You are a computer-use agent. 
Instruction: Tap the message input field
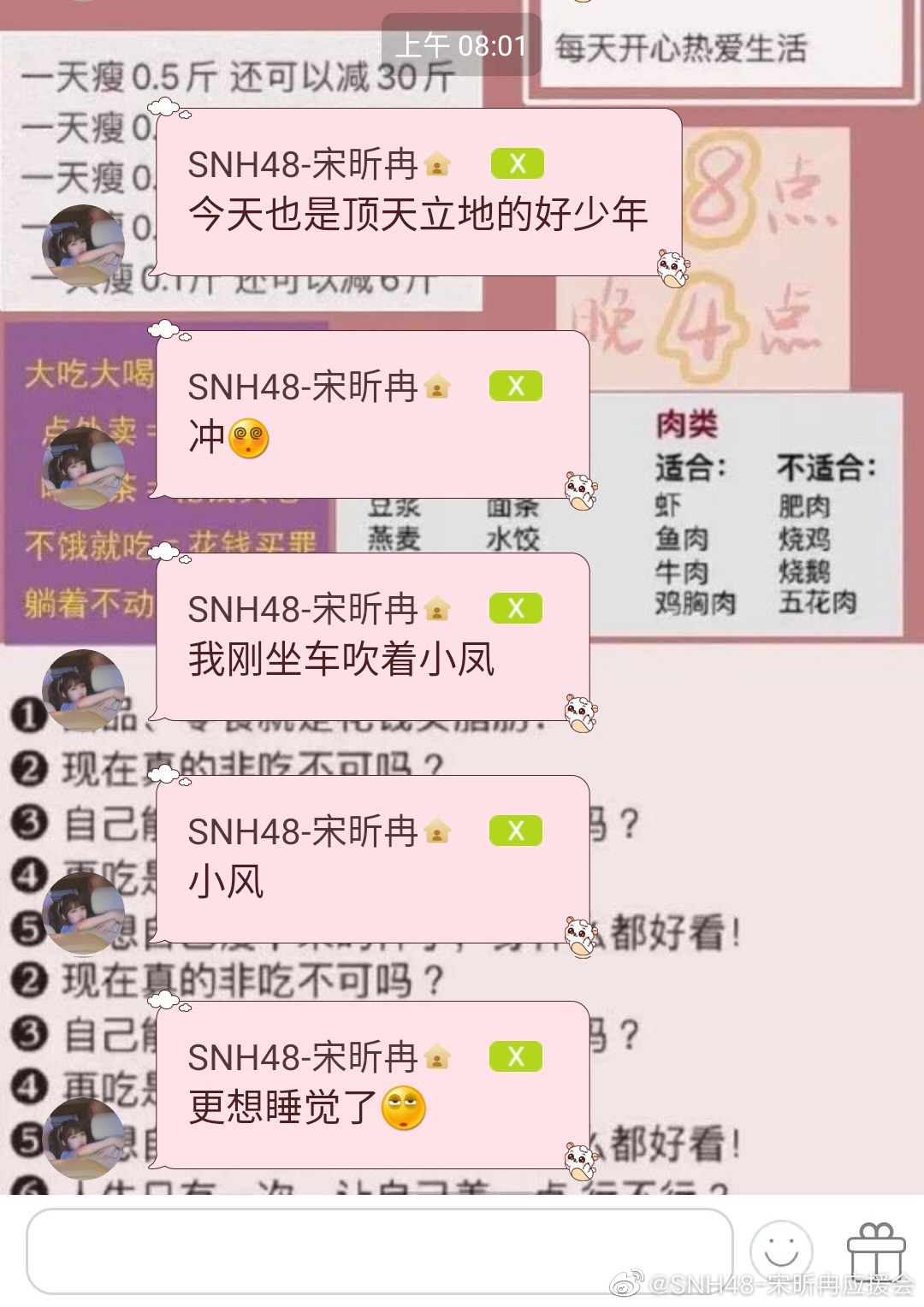click(379, 1251)
